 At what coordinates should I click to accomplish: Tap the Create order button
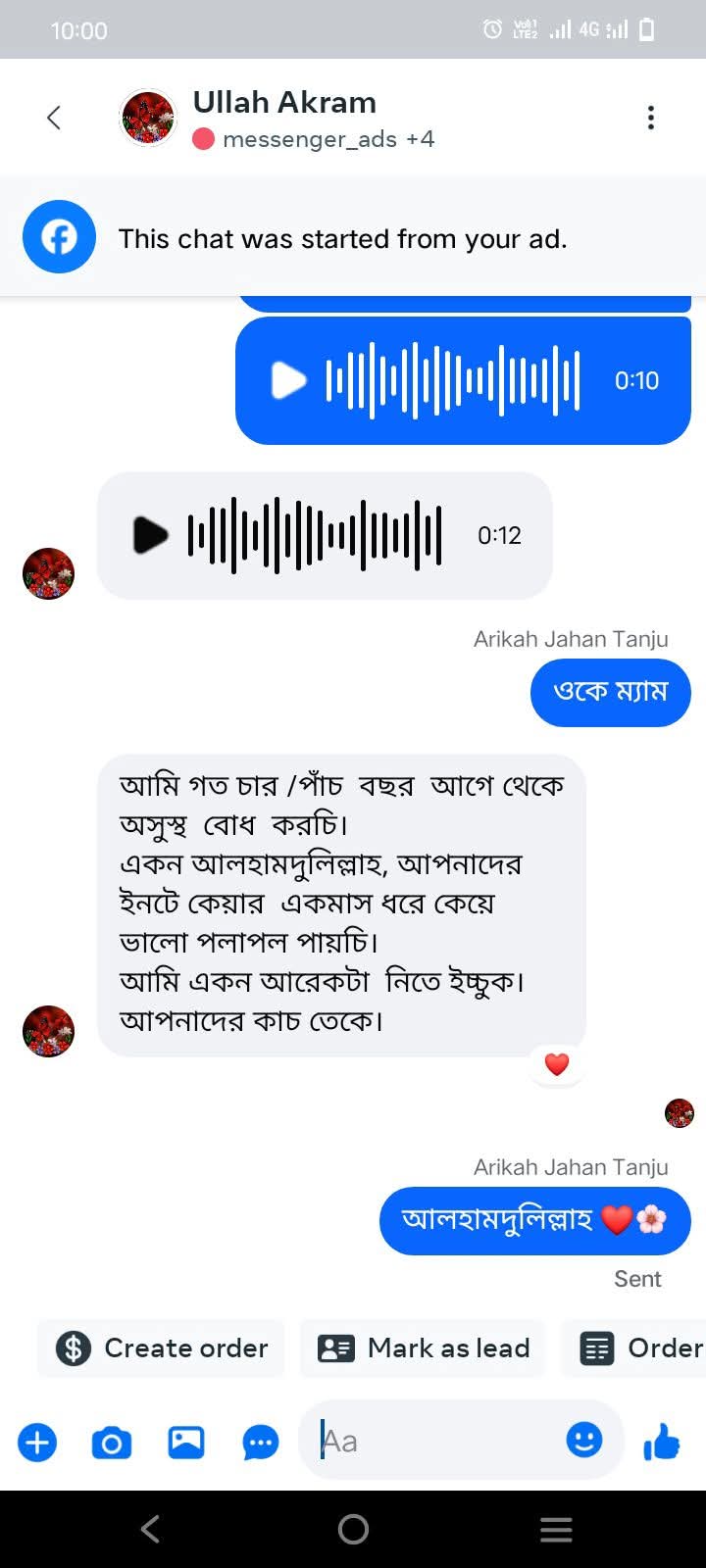162,1348
